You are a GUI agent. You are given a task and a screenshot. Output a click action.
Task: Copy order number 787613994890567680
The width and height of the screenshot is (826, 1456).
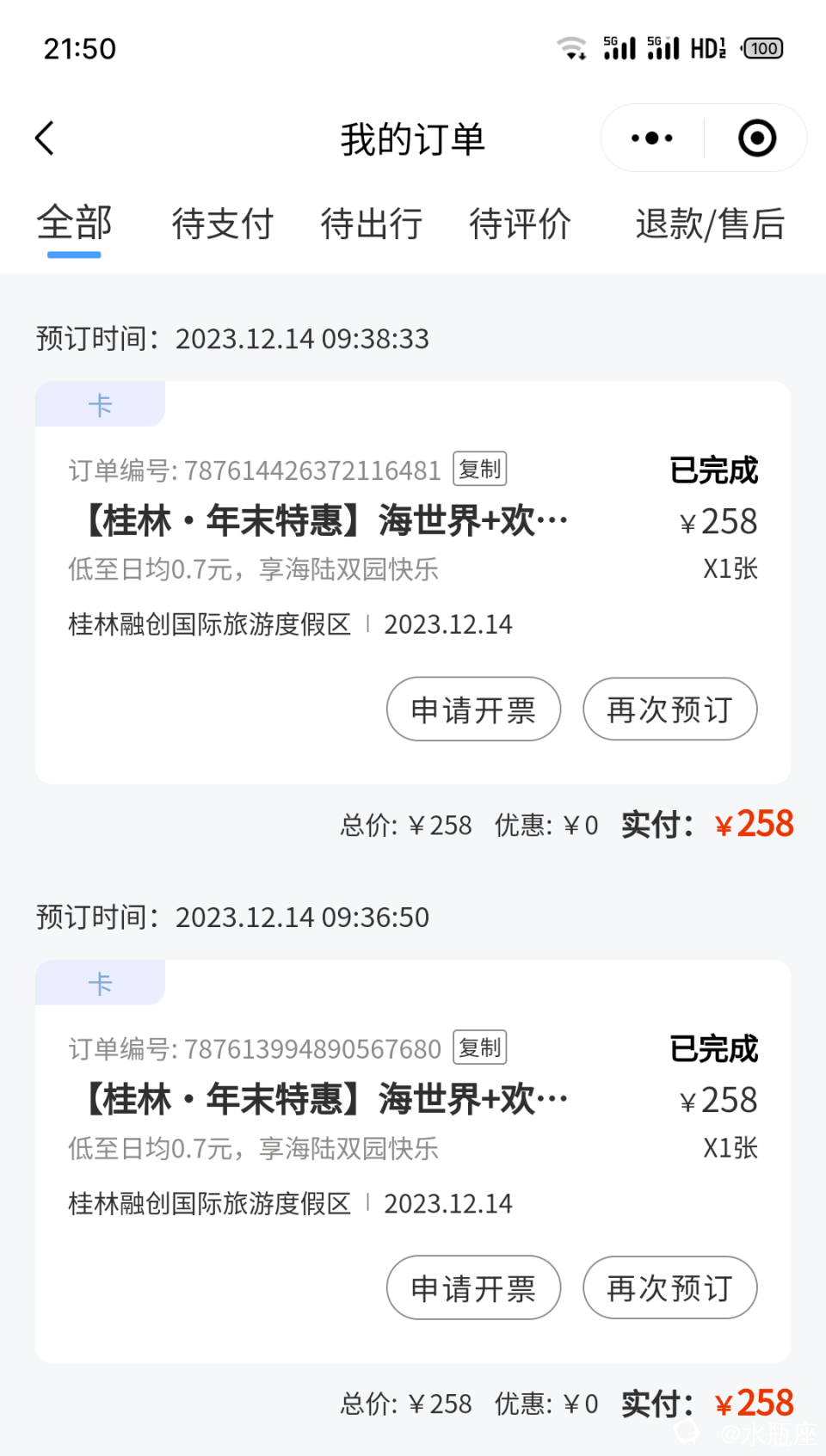[480, 1048]
